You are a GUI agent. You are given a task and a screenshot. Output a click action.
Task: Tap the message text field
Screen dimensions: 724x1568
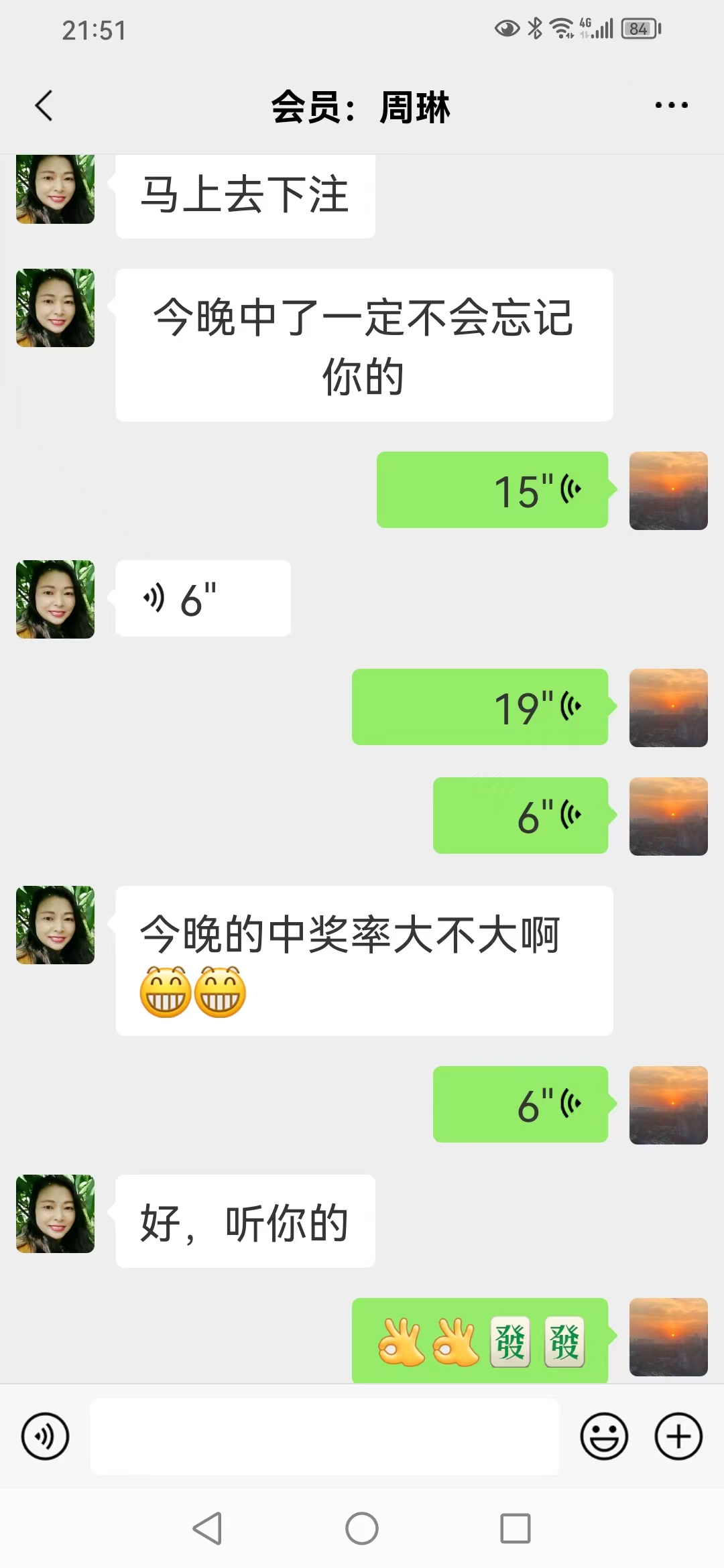pyautogui.click(x=324, y=1437)
